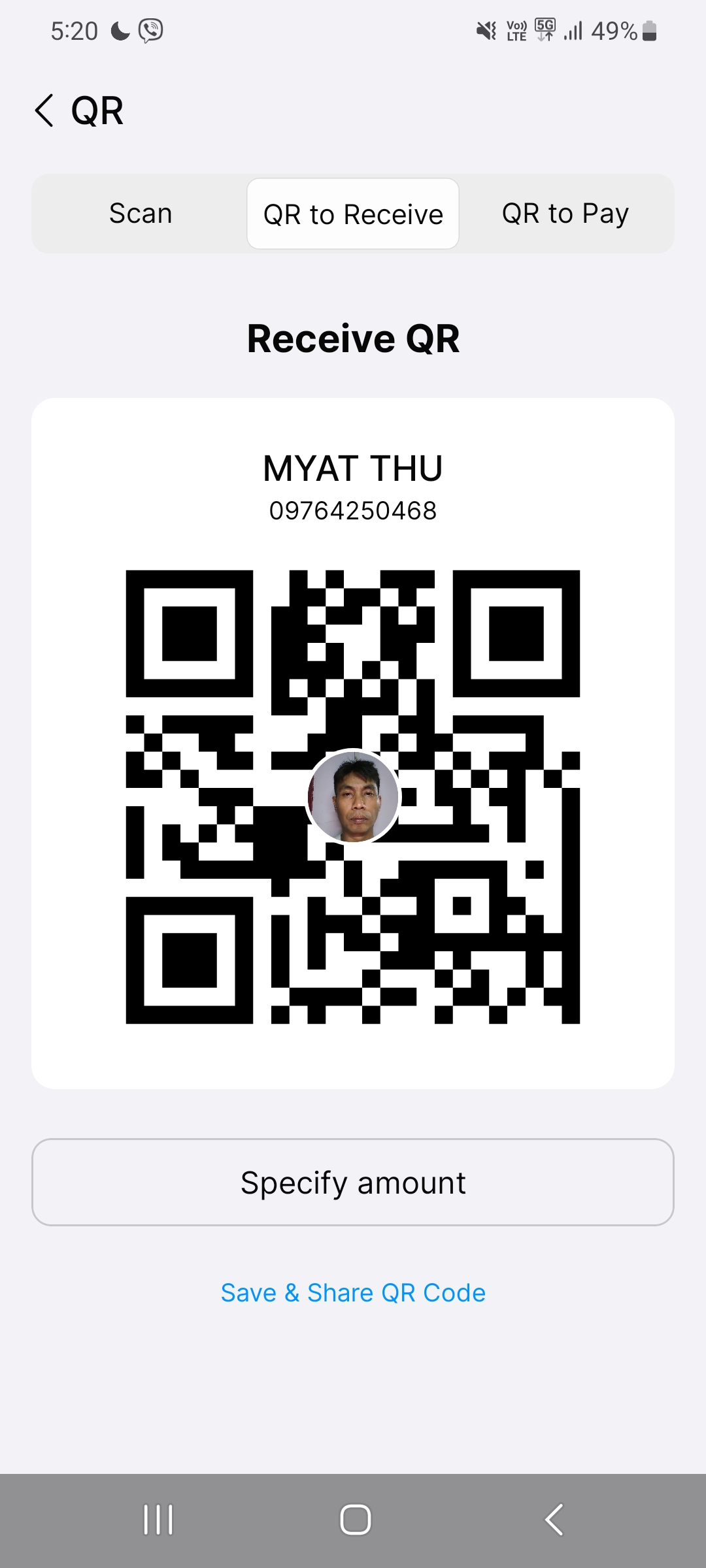Select the QR to Receive tab

353,214
